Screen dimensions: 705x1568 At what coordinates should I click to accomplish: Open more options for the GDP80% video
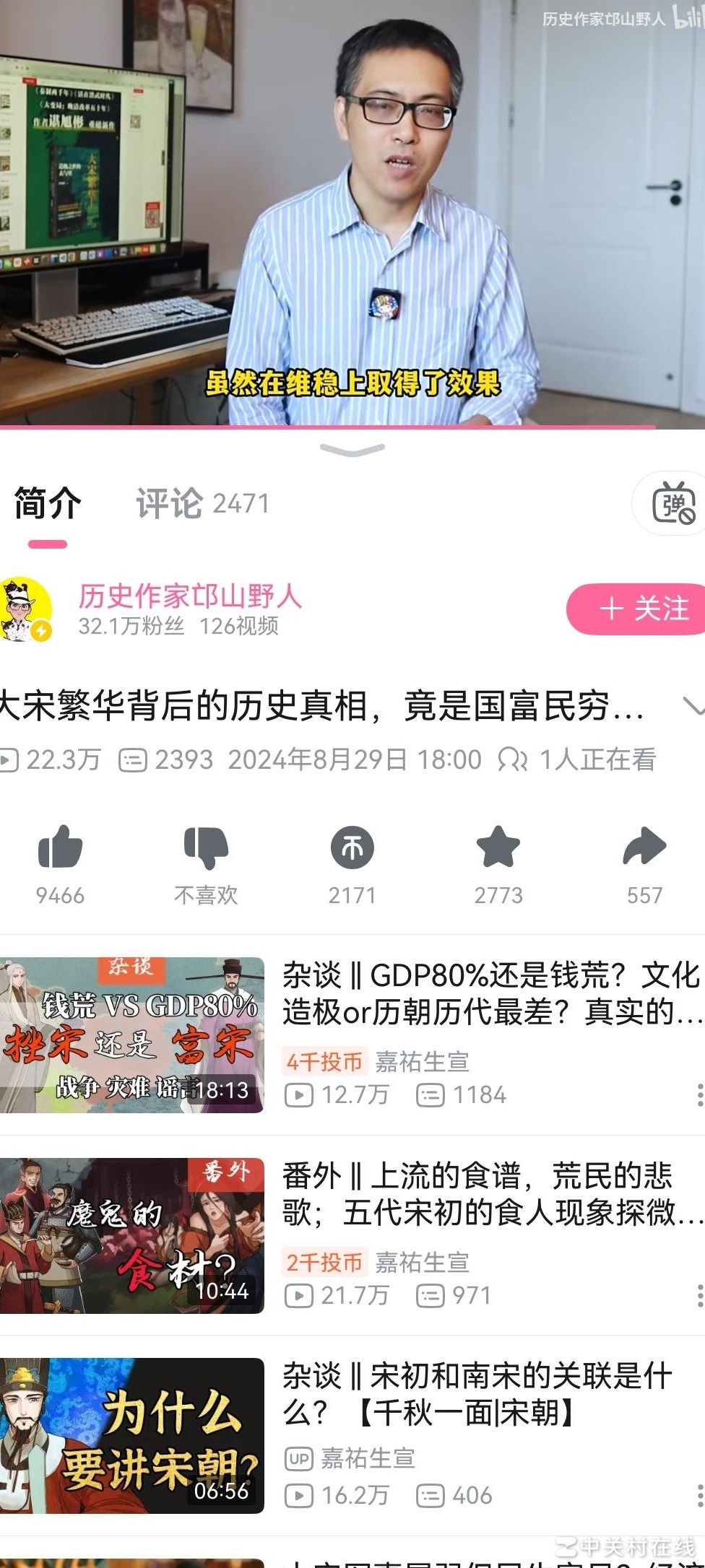[698, 1094]
